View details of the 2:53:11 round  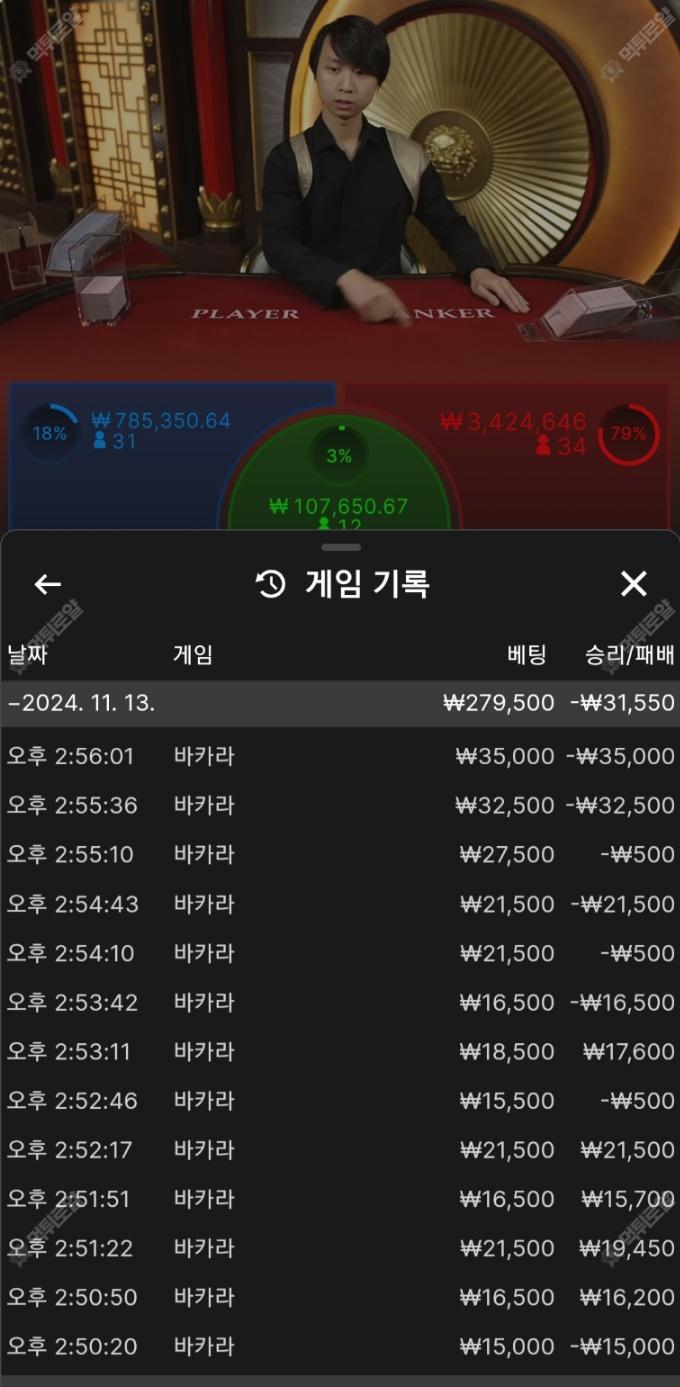click(x=340, y=1052)
